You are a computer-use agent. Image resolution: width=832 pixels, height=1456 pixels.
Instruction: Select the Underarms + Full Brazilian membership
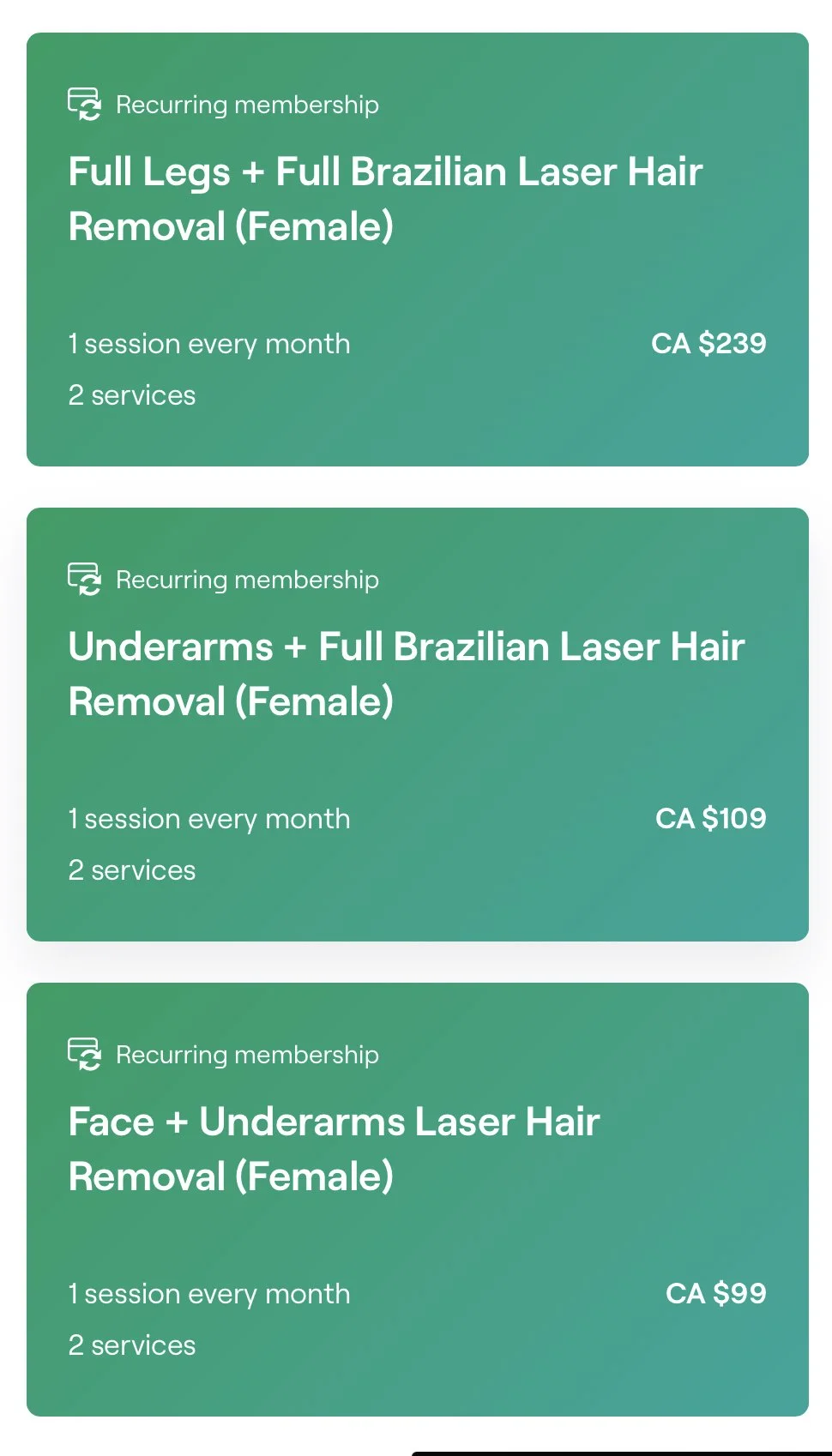point(417,725)
